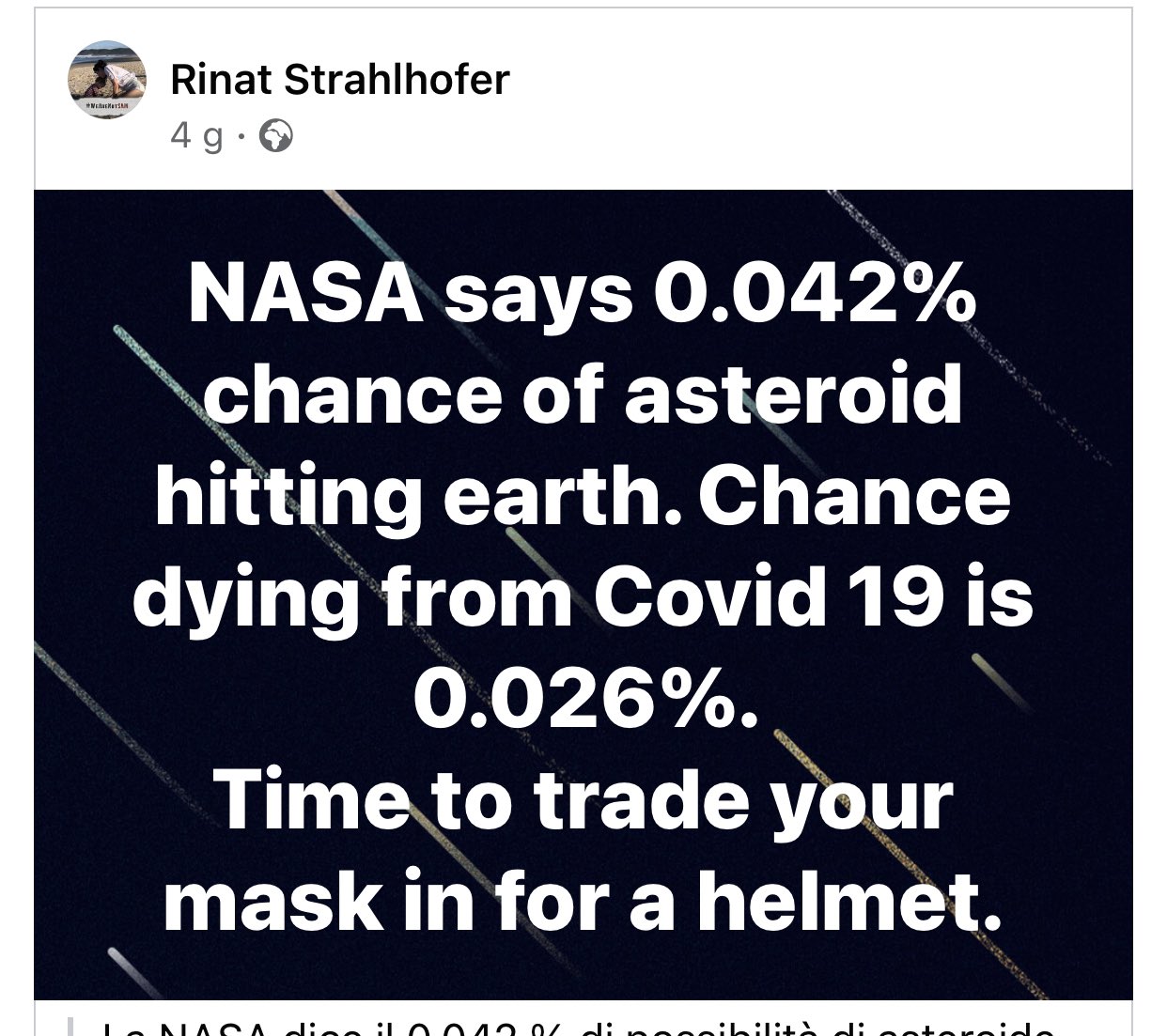The width and height of the screenshot is (1167, 1036).
Task: Tap the public audience globe icon
Action: [275, 137]
